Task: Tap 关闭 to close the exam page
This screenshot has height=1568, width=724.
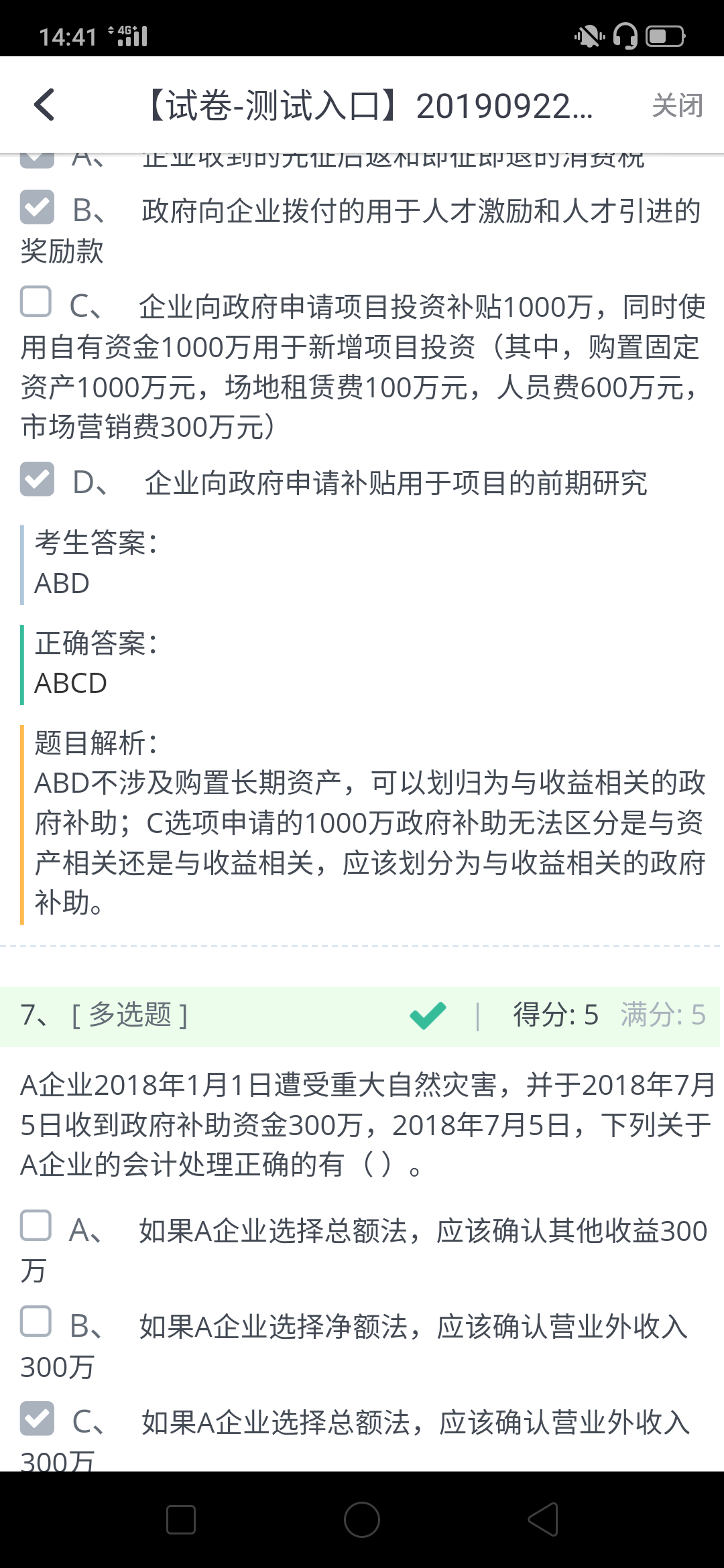Action: coord(677,106)
